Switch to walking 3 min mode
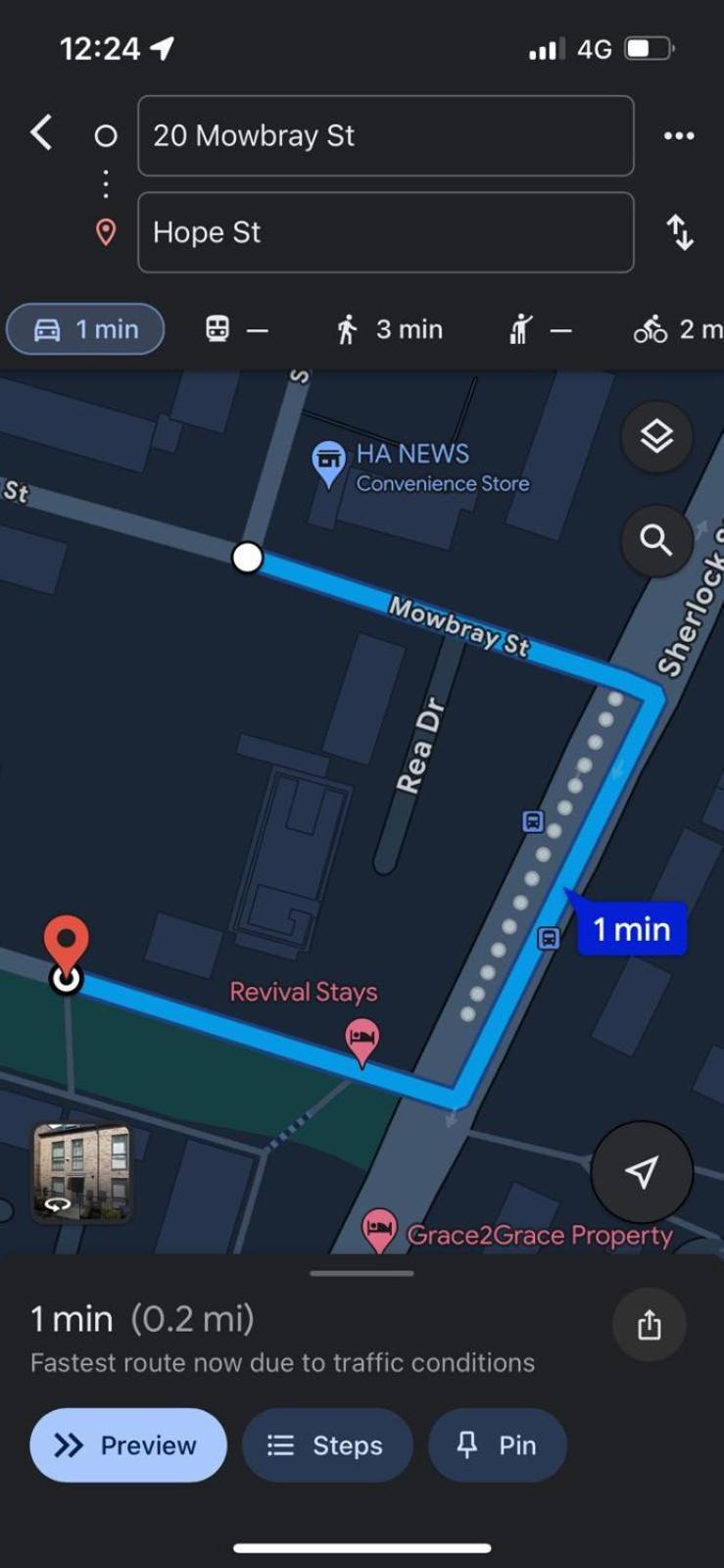724x1568 pixels. coord(389,329)
